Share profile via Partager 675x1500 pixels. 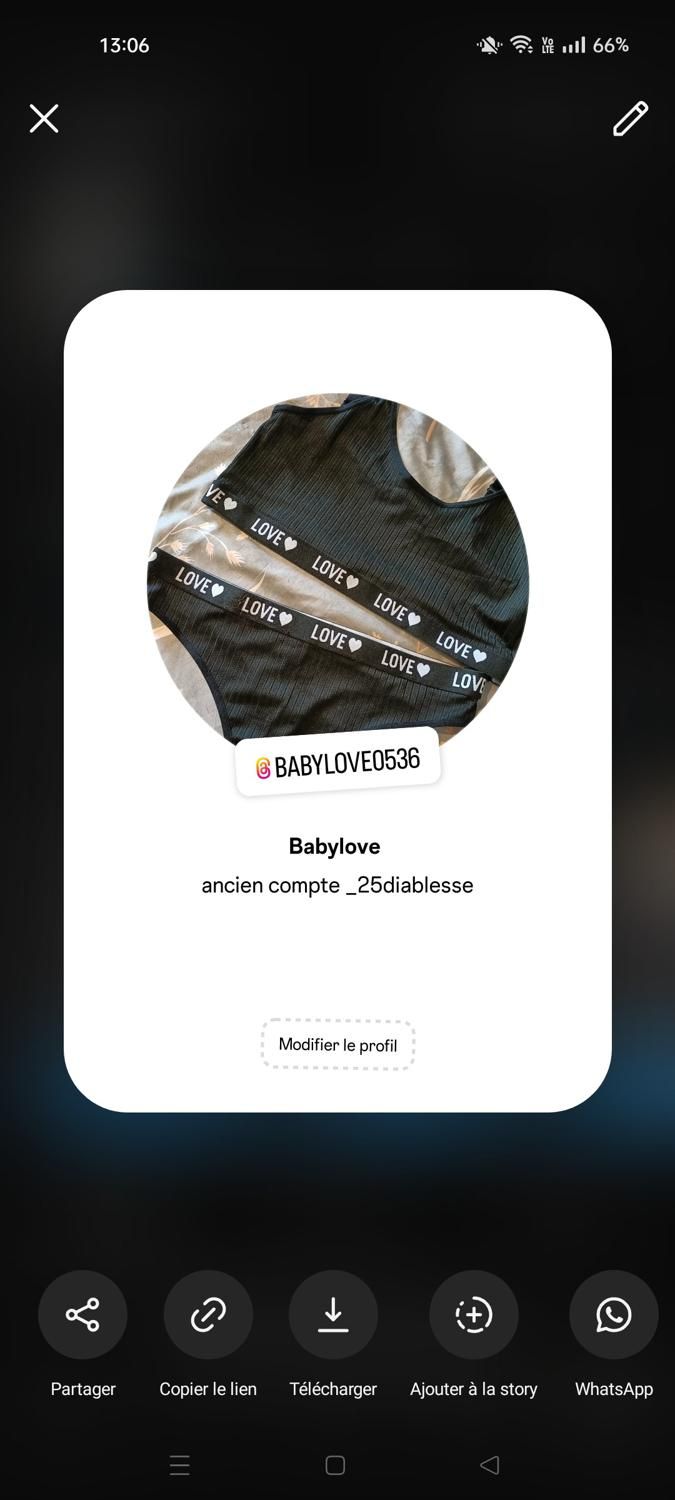tap(83, 1315)
